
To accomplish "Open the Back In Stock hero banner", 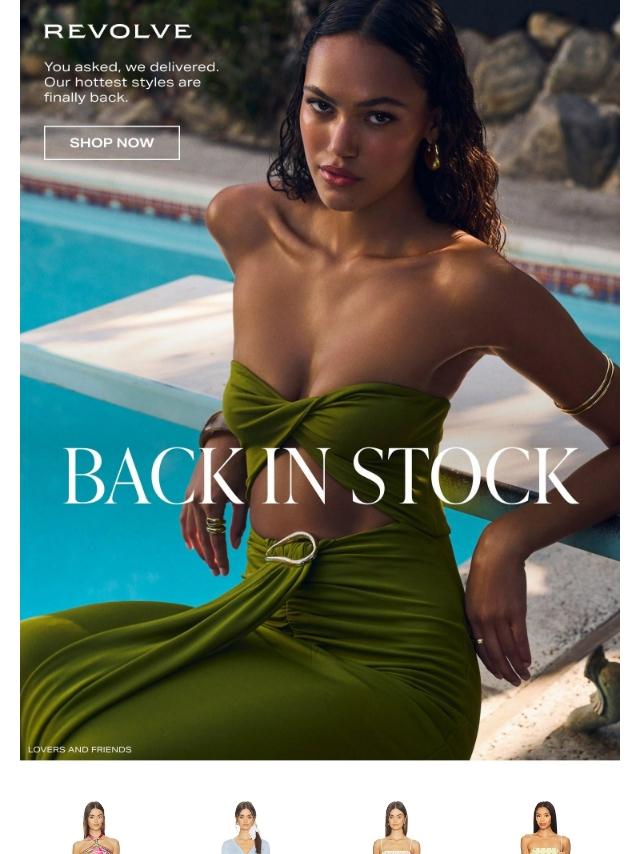I will pyautogui.click(x=320, y=477).
